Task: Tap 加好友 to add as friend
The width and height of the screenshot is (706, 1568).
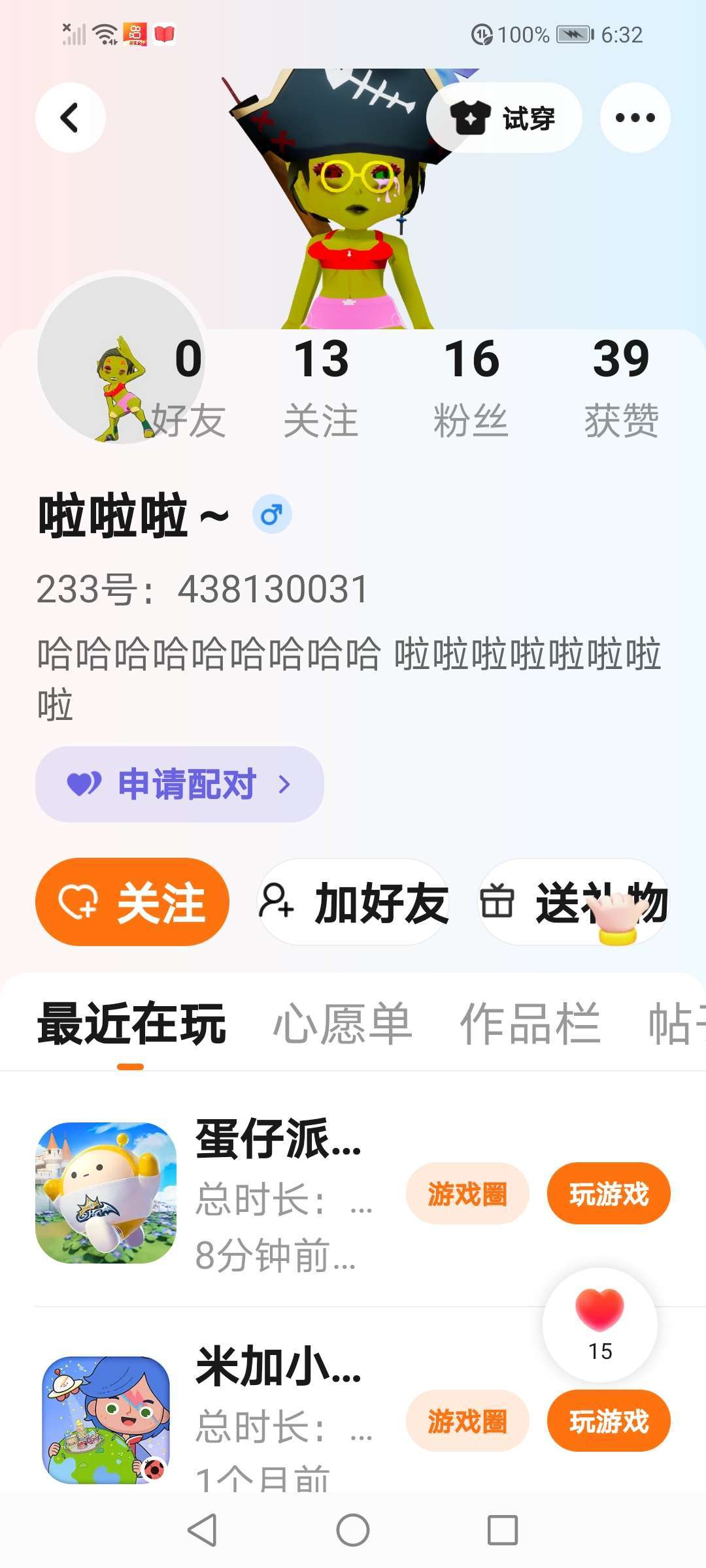Action: click(x=354, y=902)
